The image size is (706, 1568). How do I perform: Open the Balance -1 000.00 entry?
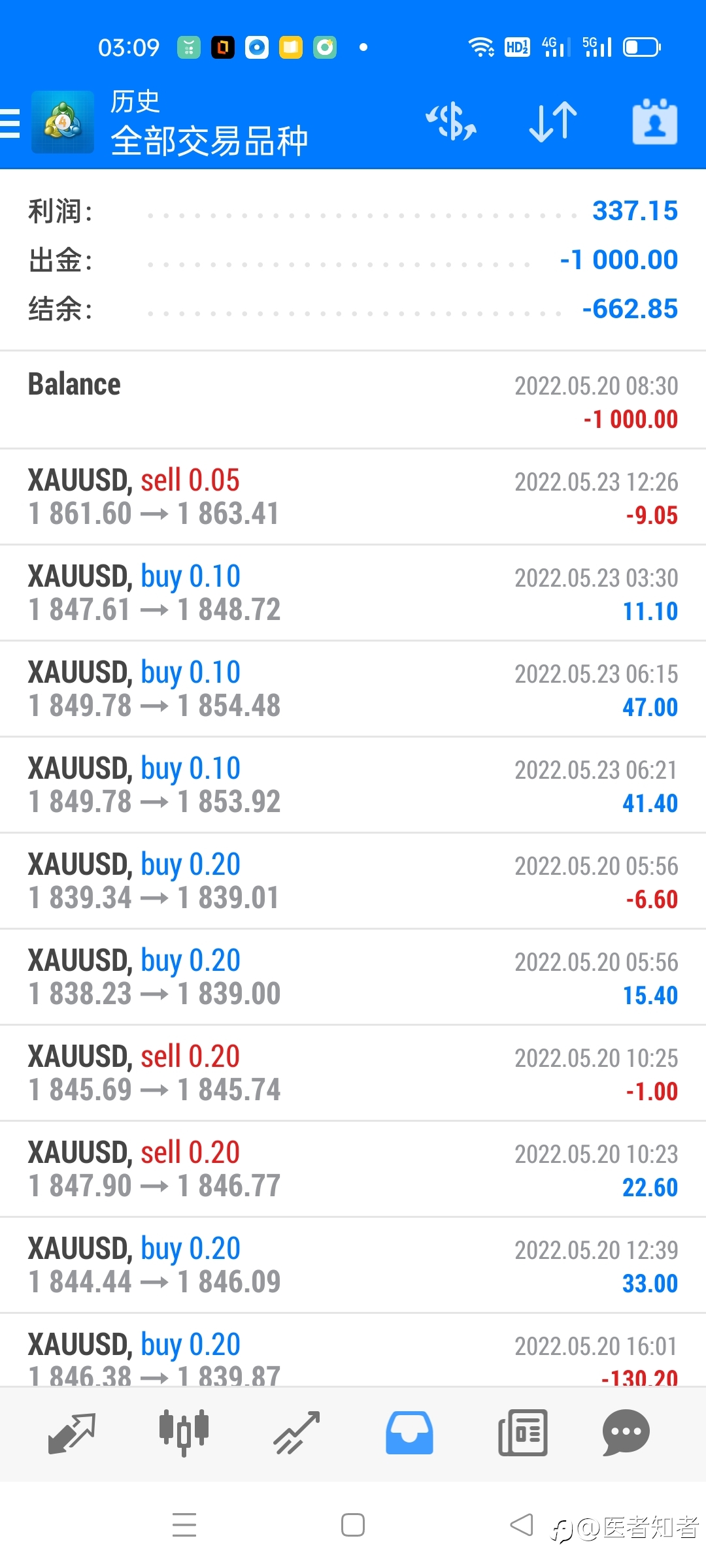tap(353, 400)
